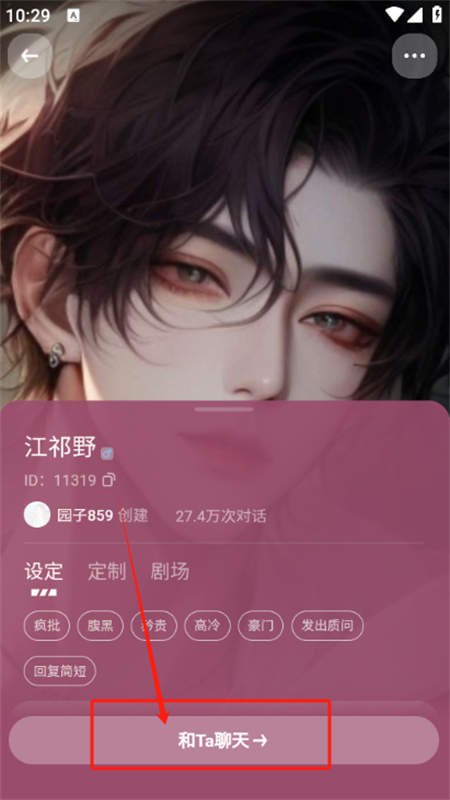Switch to the 定制 tab
450x800 pixels.
pos(107,571)
